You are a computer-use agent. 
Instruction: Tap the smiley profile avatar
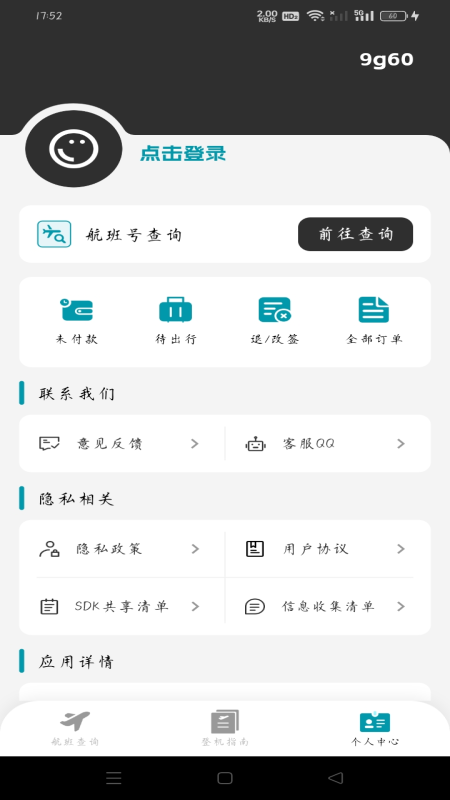click(73, 149)
